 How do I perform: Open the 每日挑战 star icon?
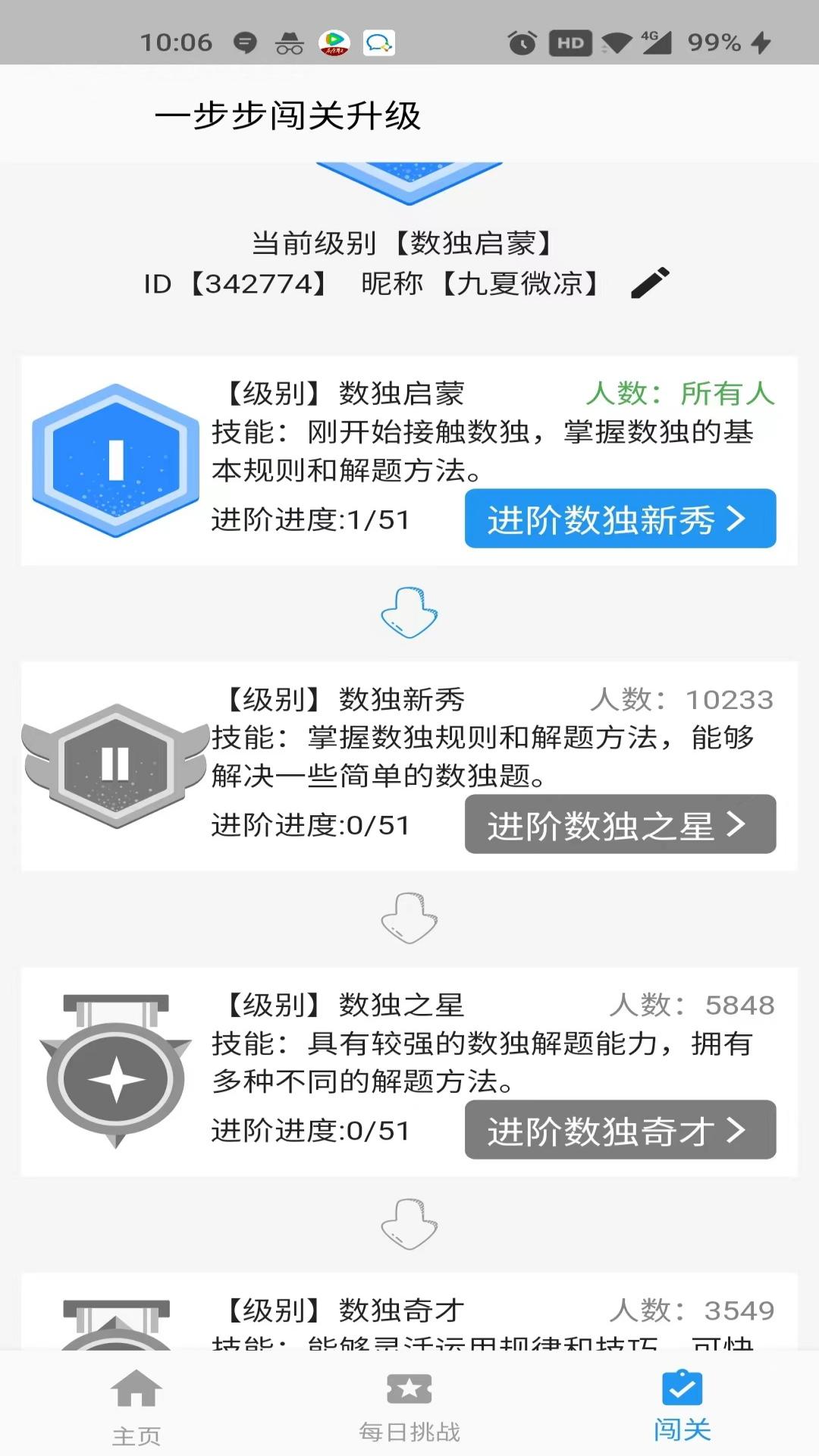(x=408, y=1390)
